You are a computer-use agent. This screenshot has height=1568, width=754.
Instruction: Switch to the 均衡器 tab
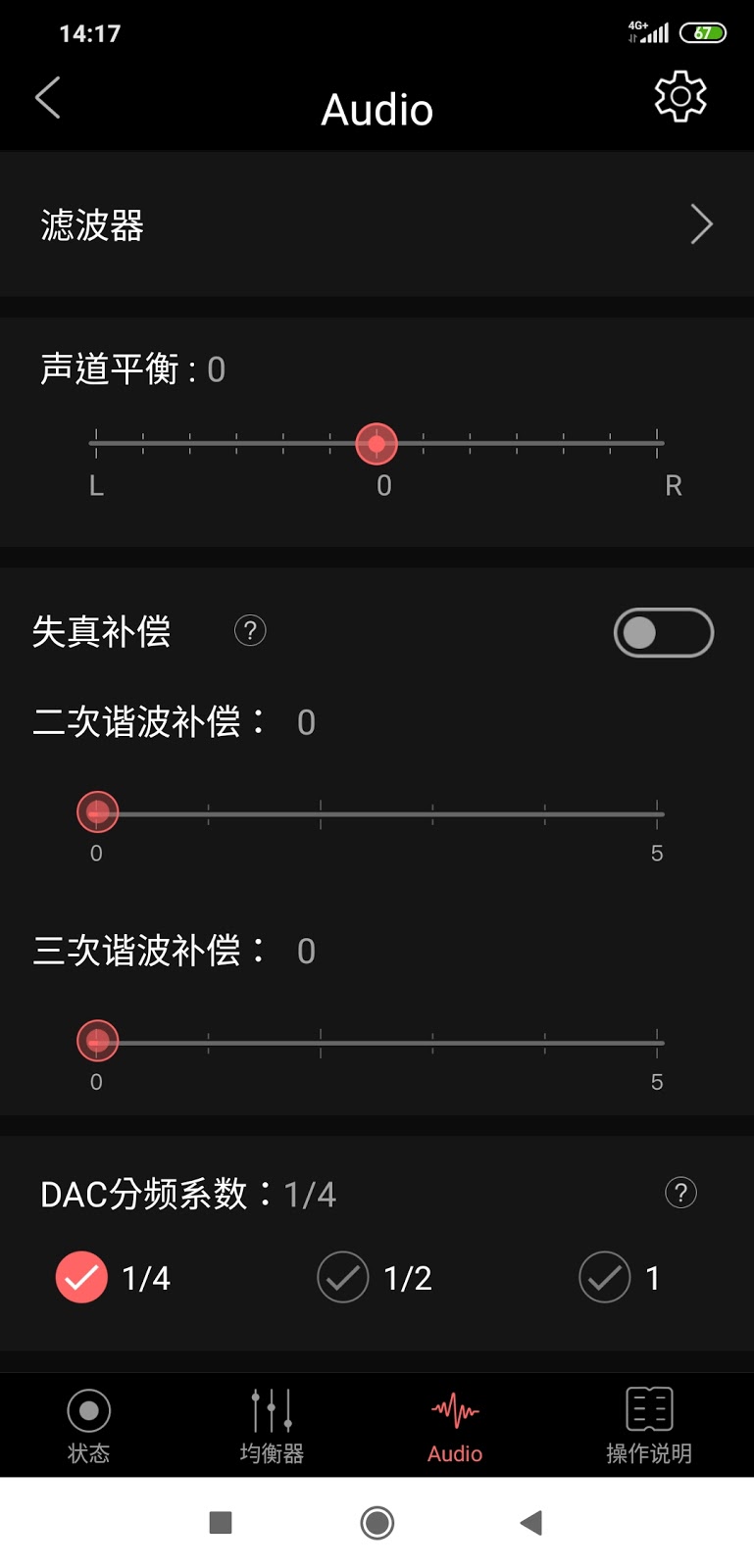click(x=272, y=1425)
